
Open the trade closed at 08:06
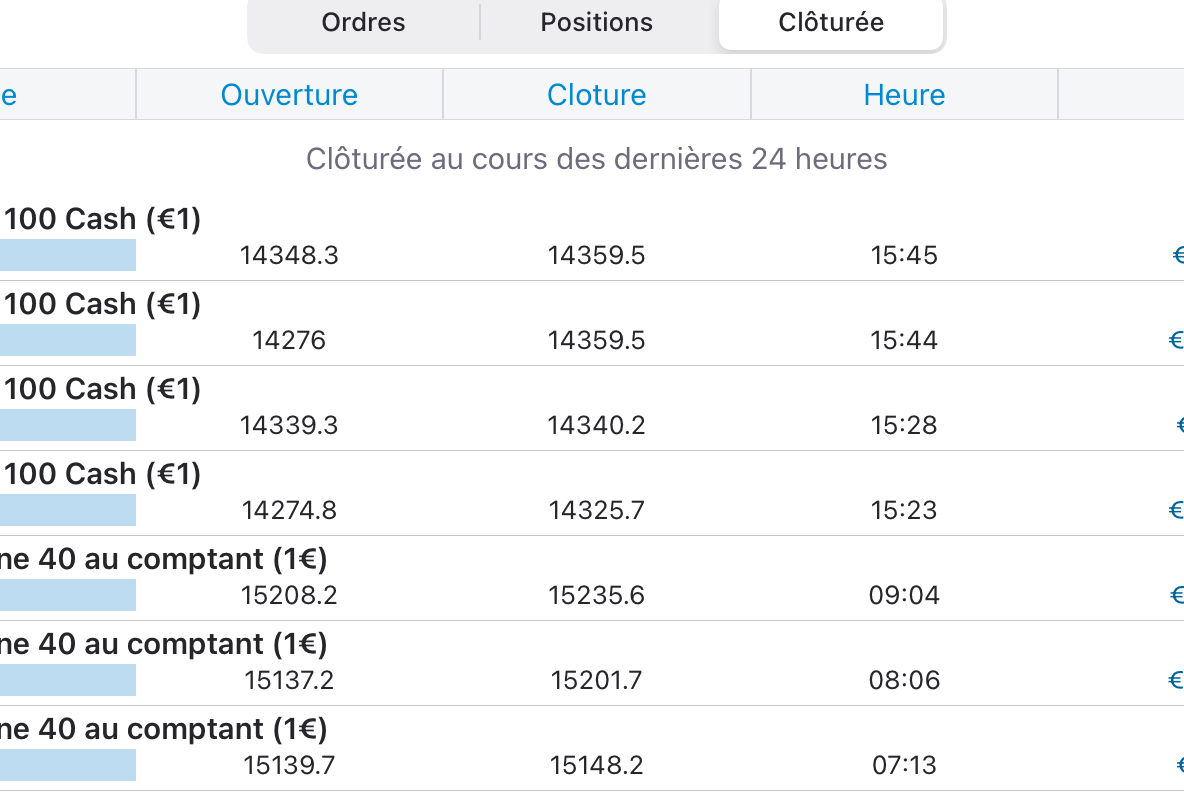pos(596,664)
